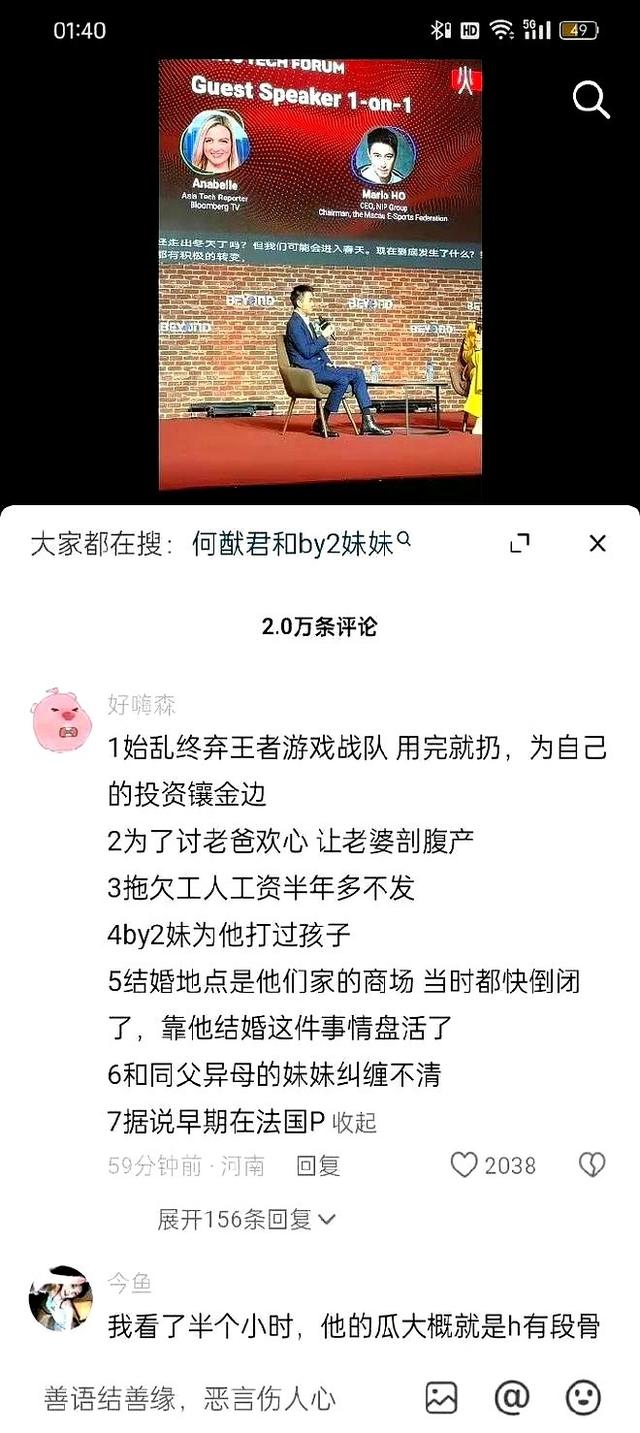Collapse 好嗨森's comment with 收起
This screenshot has height=1433, width=640.
point(354,1122)
